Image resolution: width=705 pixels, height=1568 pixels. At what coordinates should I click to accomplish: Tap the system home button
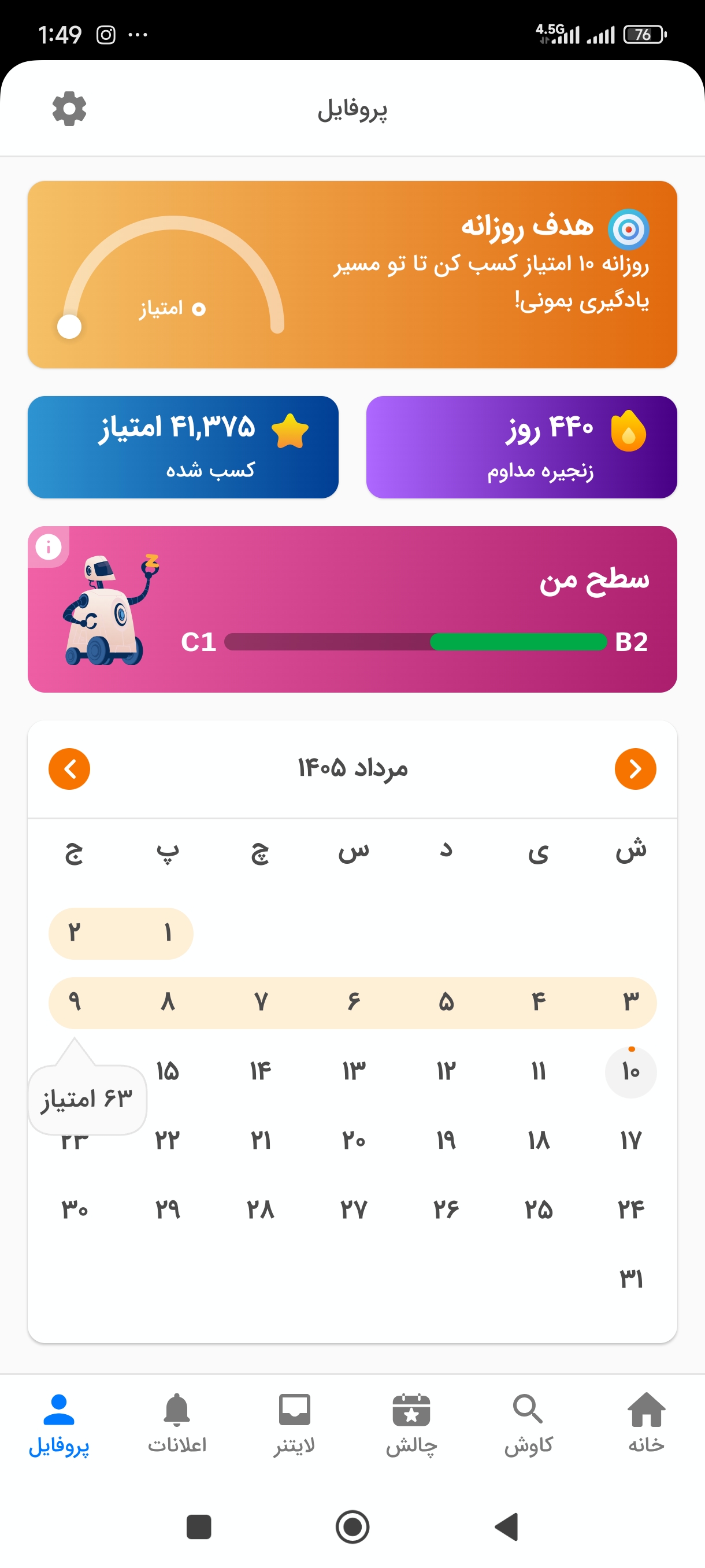tap(352, 1526)
